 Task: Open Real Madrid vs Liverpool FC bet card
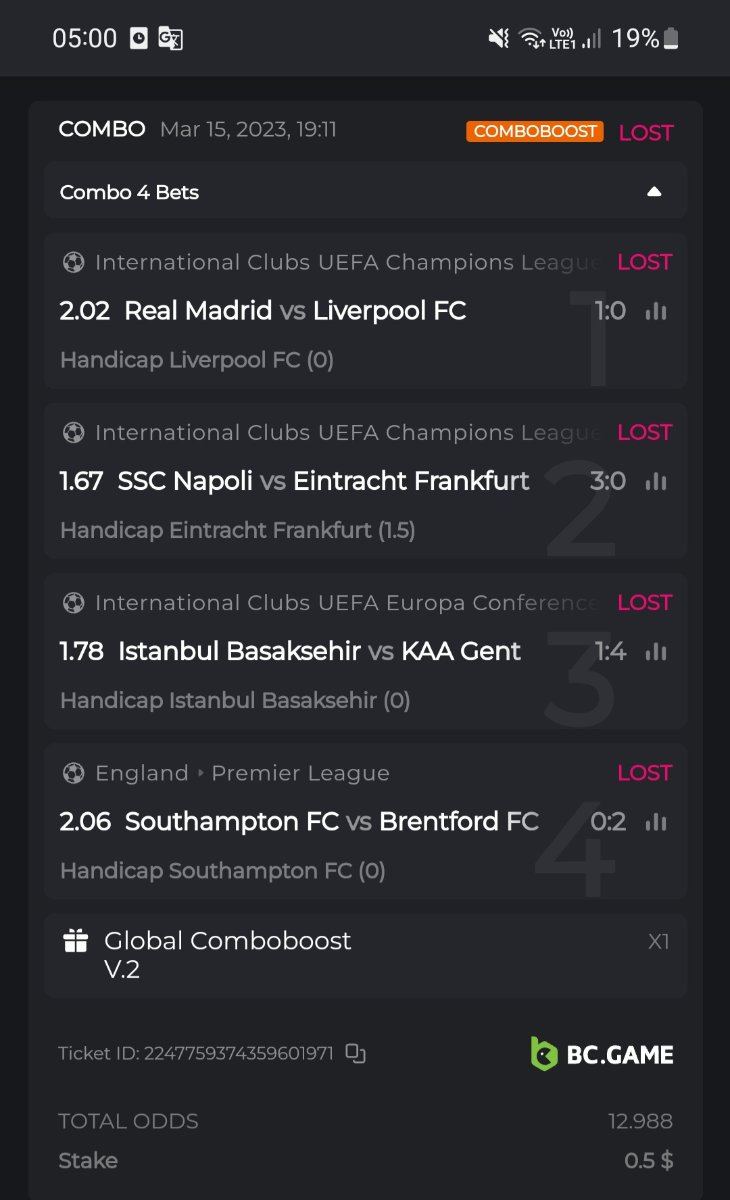click(300, 311)
